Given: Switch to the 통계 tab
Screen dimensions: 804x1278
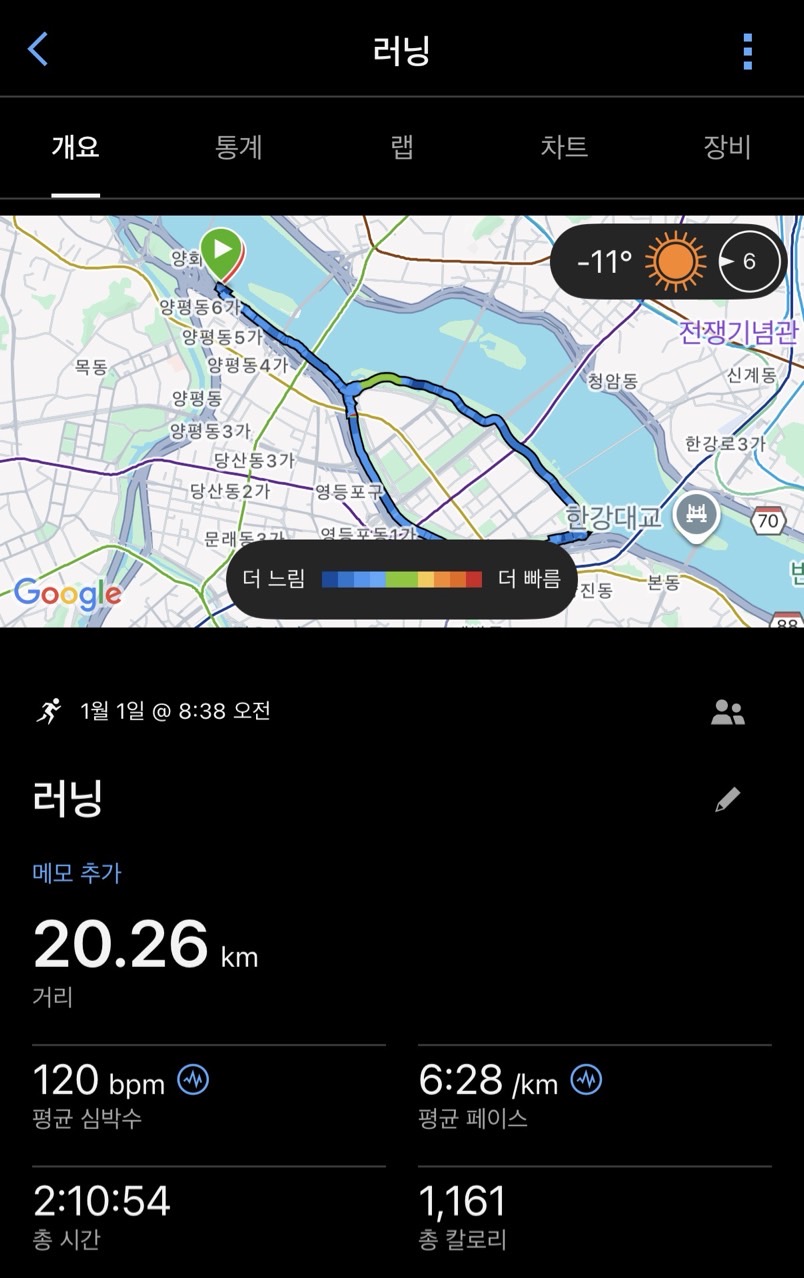Looking at the screenshot, I should click(237, 147).
